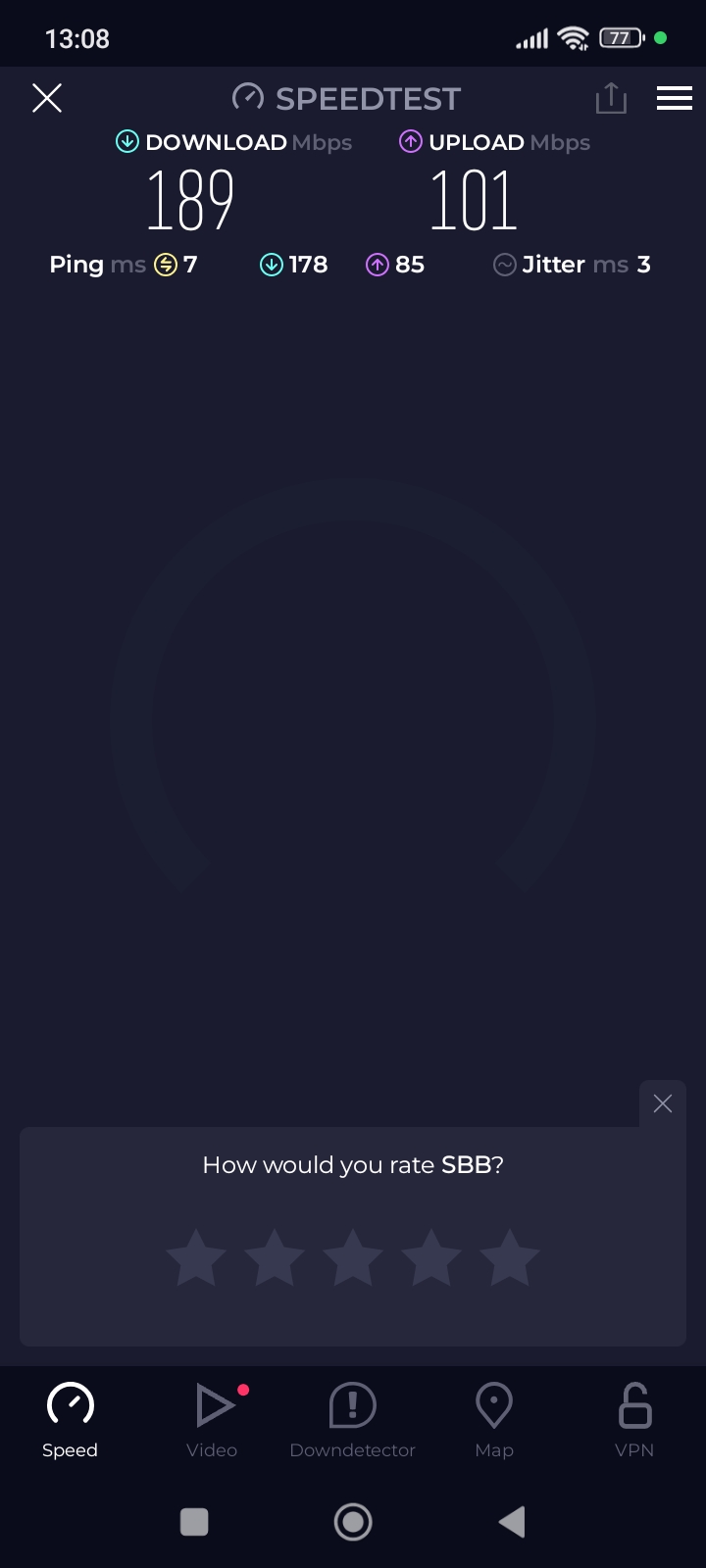706x1568 pixels.
Task: Switch to the Video tab
Action: point(213,1419)
